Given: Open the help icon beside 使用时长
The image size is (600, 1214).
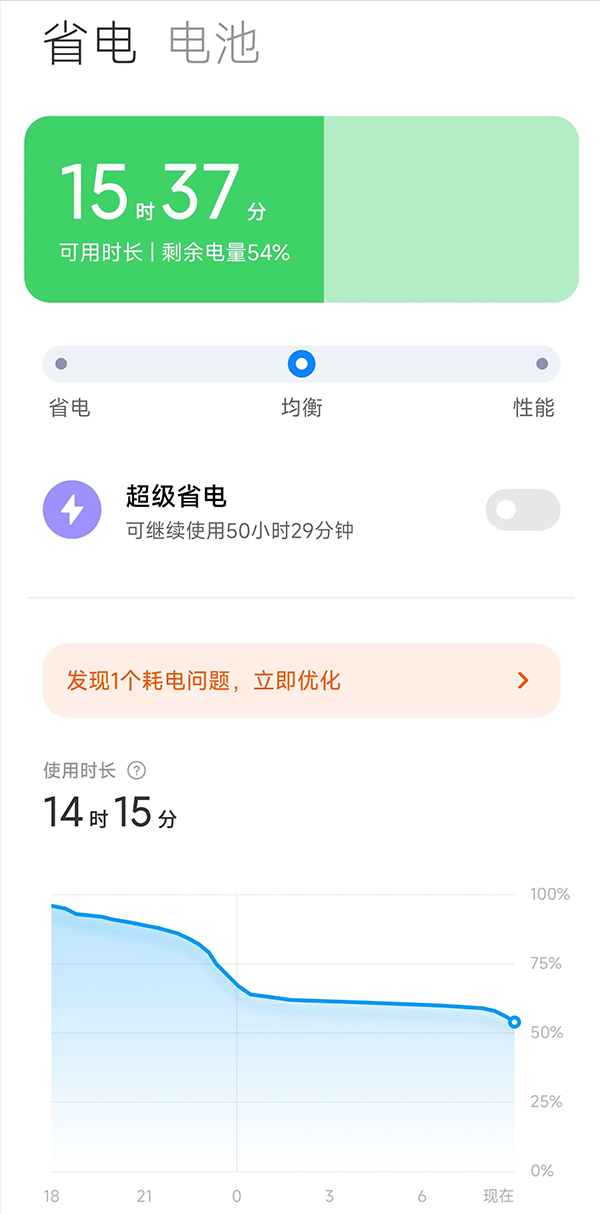Looking at the screenshot, I should 137,770.
